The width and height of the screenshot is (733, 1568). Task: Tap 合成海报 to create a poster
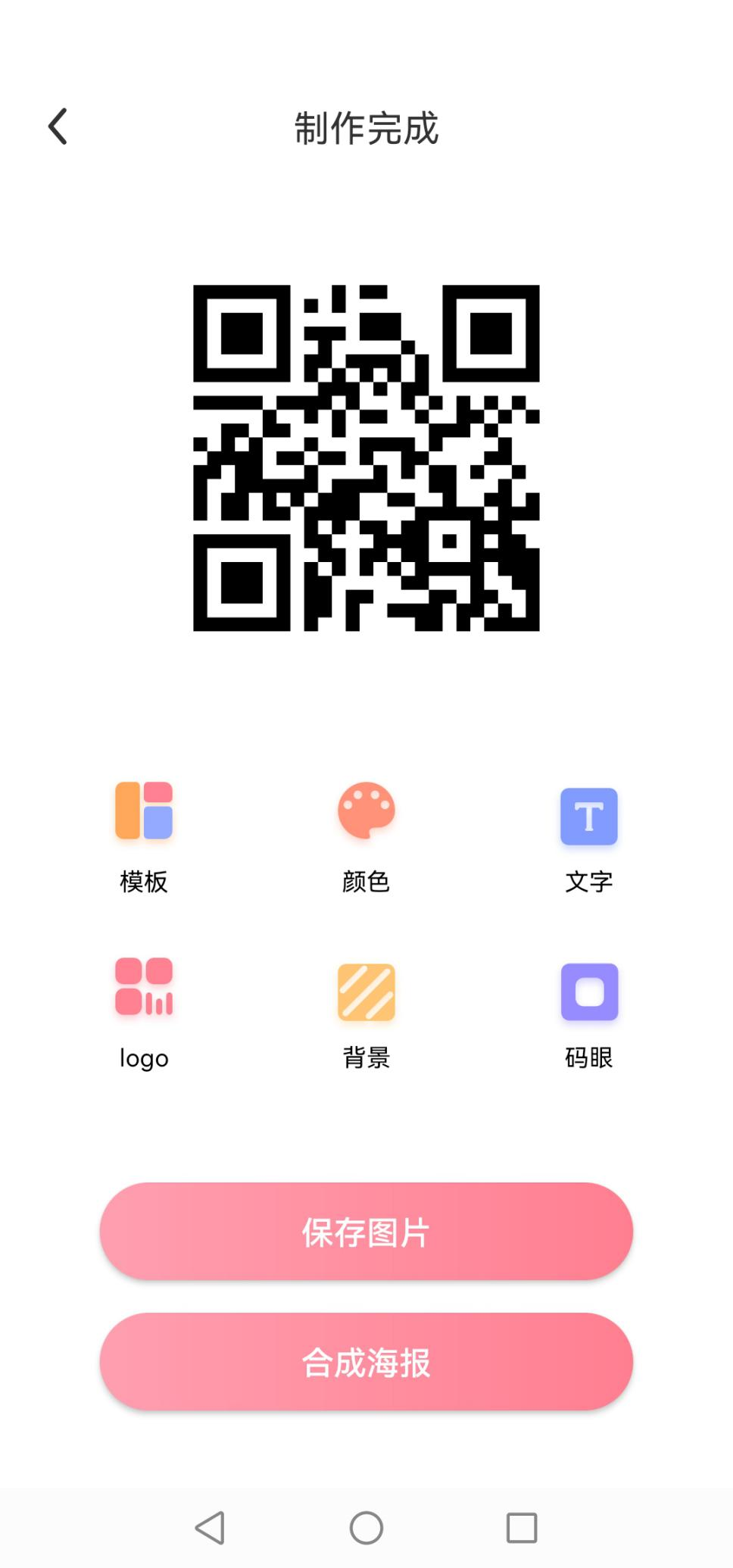[366, 1361]
